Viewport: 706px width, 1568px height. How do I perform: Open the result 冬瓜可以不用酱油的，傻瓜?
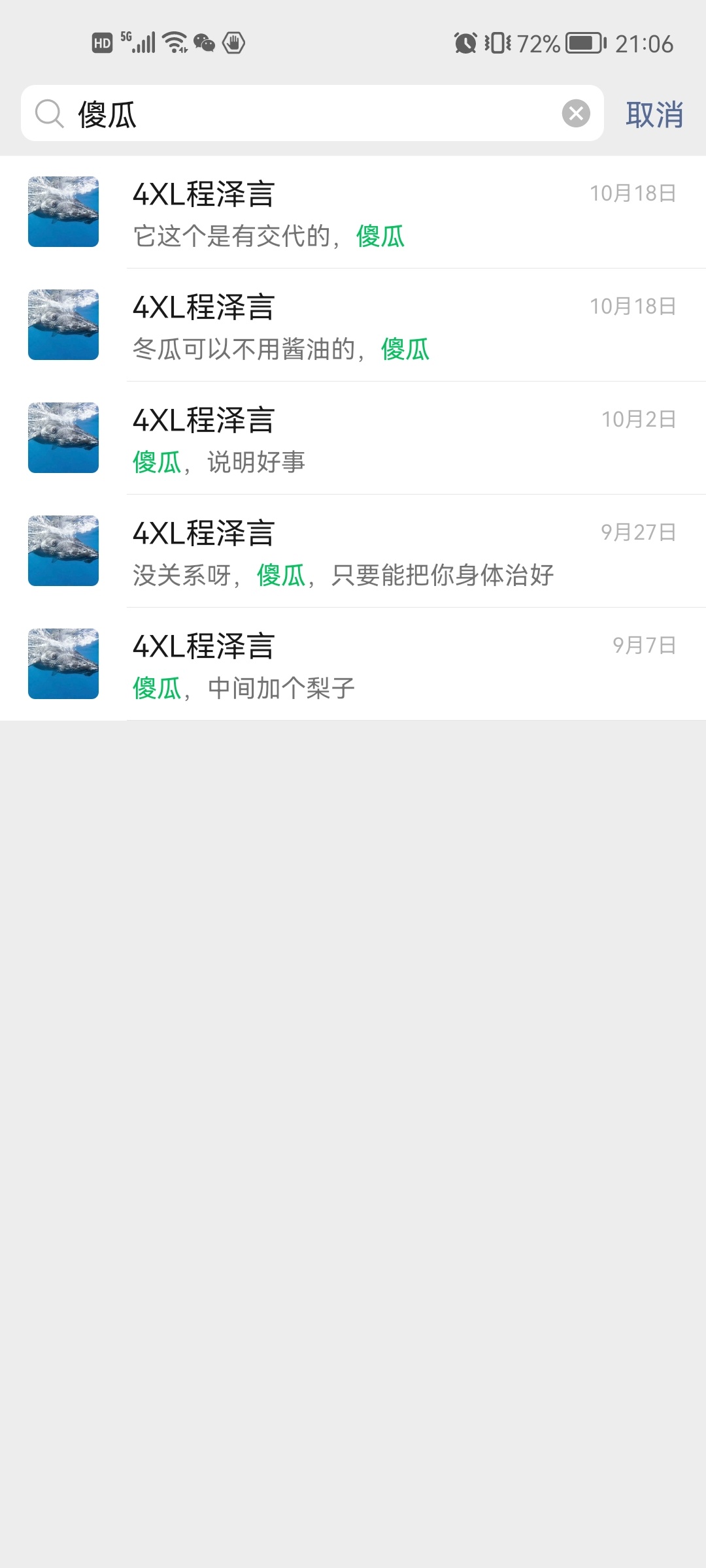point(353,325)
